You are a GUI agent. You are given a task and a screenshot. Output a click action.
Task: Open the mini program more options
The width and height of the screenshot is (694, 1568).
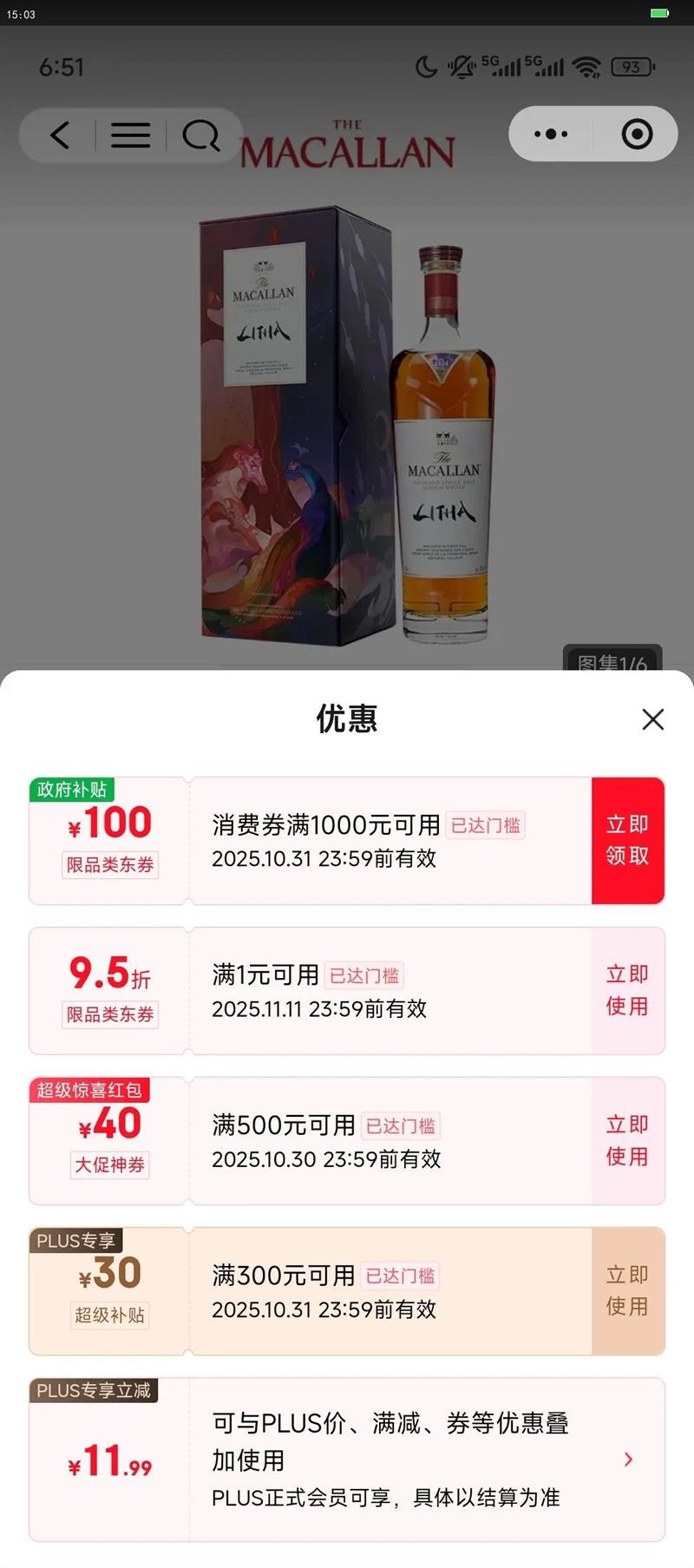point(551,134)
